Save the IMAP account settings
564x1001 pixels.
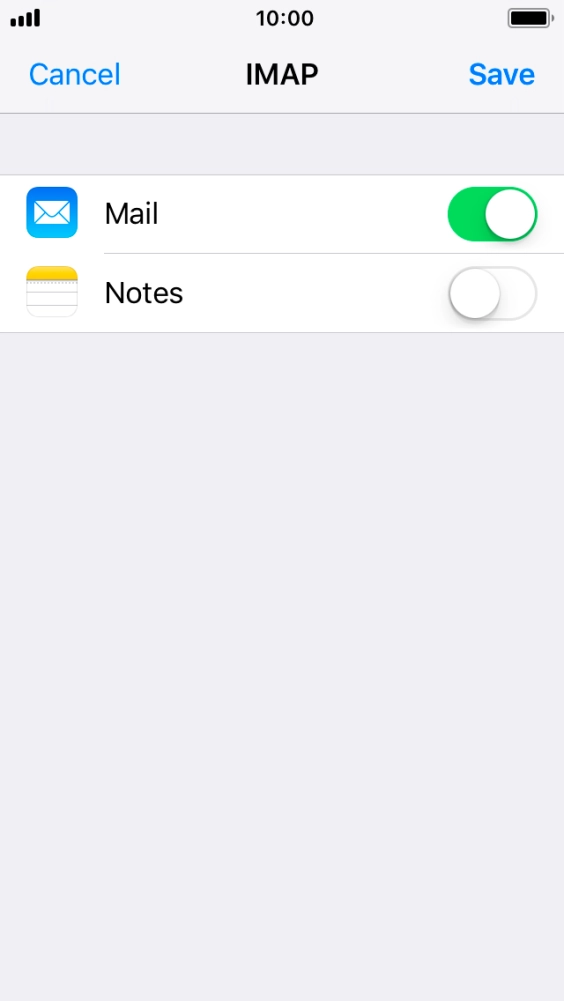coord(501,75)
